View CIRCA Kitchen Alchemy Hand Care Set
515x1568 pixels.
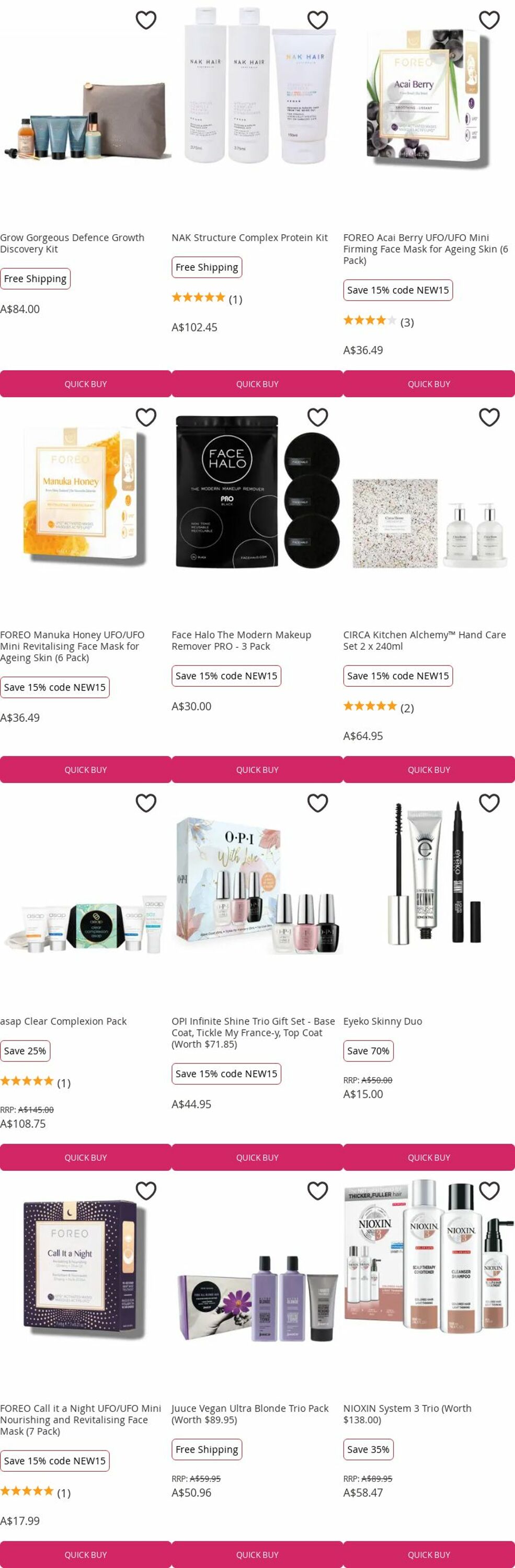coord(424,640)
